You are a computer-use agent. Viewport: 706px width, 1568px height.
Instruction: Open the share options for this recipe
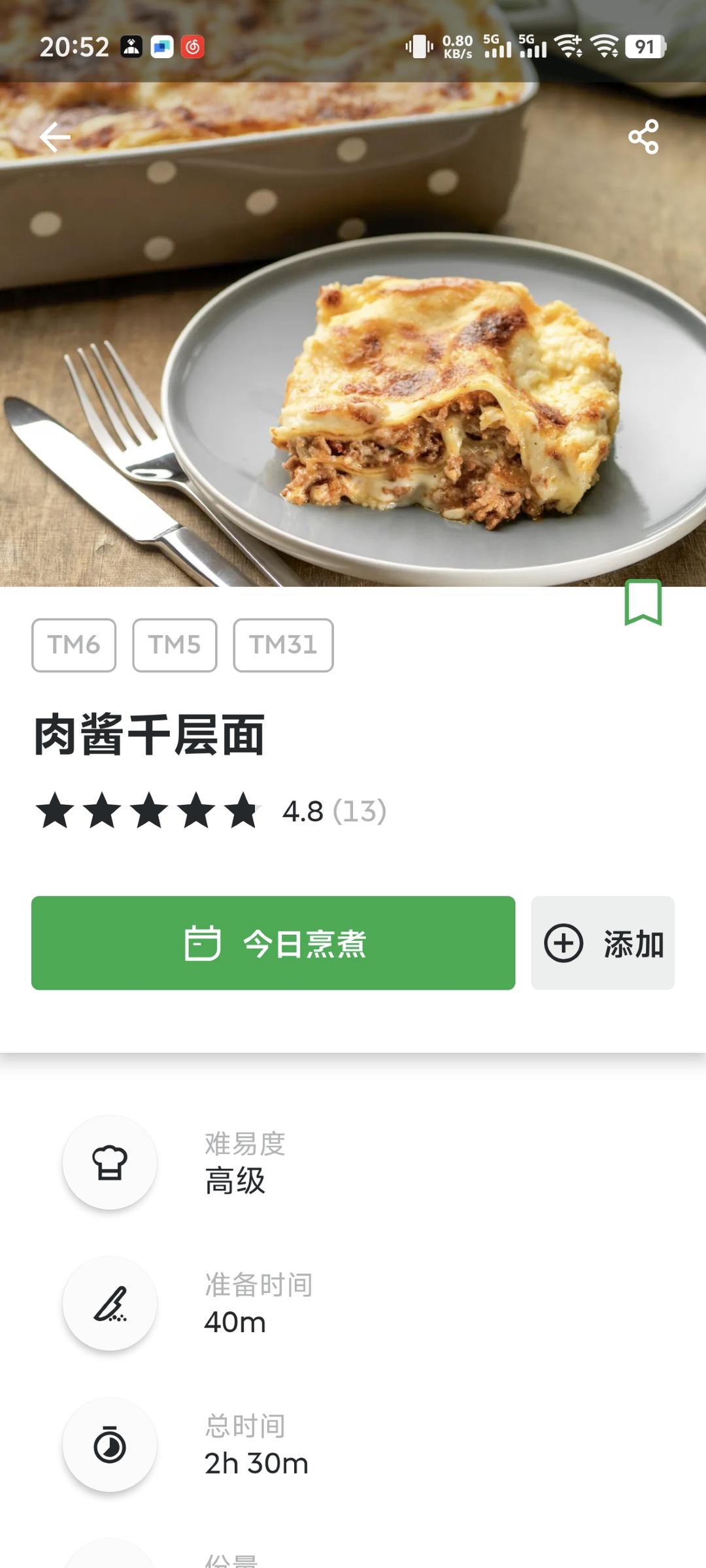(x=645, y=137)
